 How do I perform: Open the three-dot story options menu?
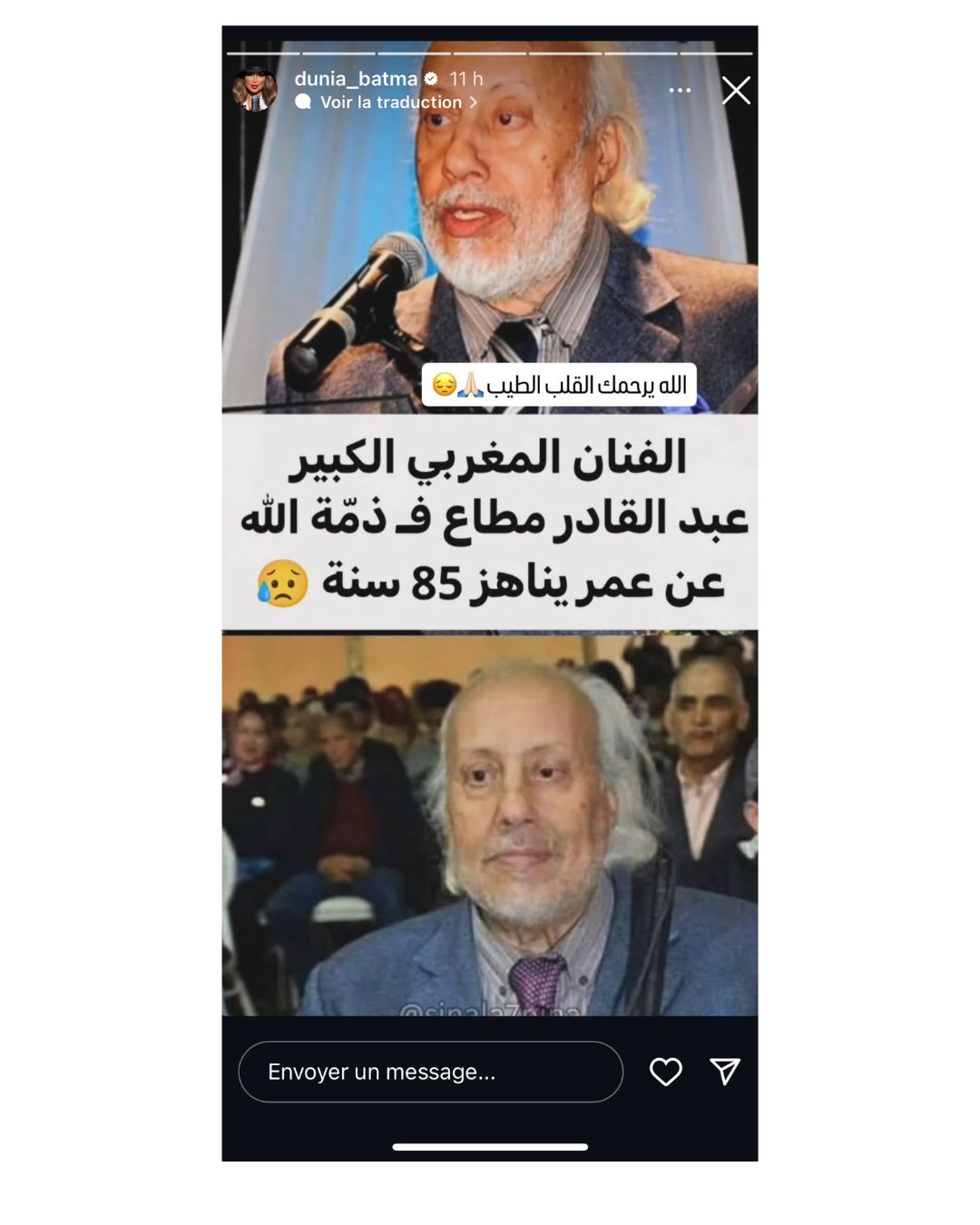click(x=680, y=90)
